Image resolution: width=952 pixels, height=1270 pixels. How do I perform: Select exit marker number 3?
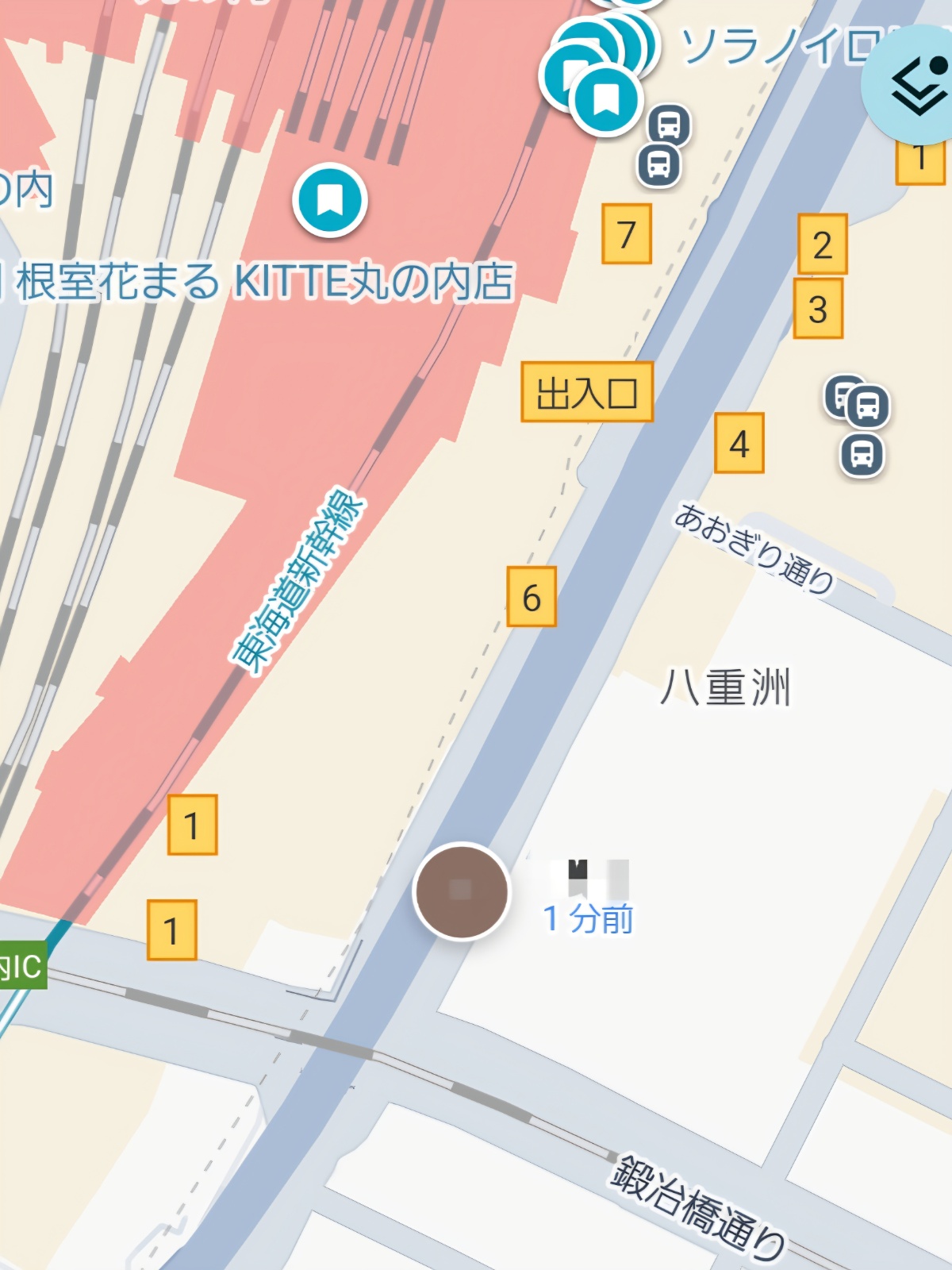click(x=818, y=309)
